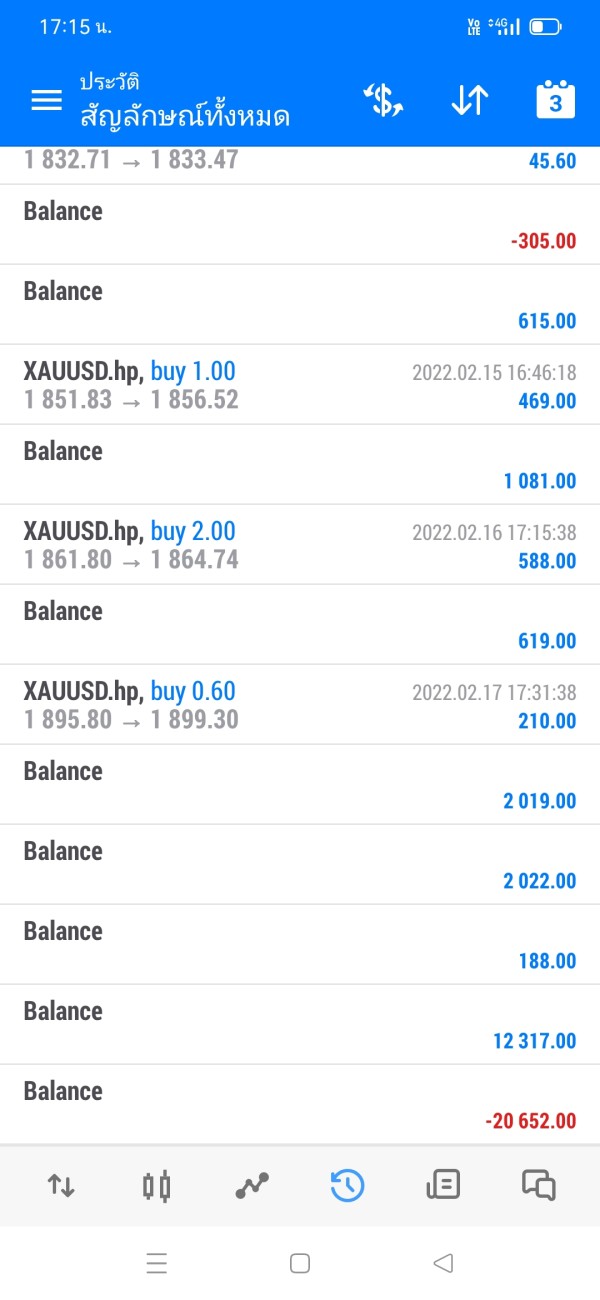Expand the Balance entry of -305.00
The width and height of the screenshot is (600, 1300).
pyautogui.click(x=300, y=225)
